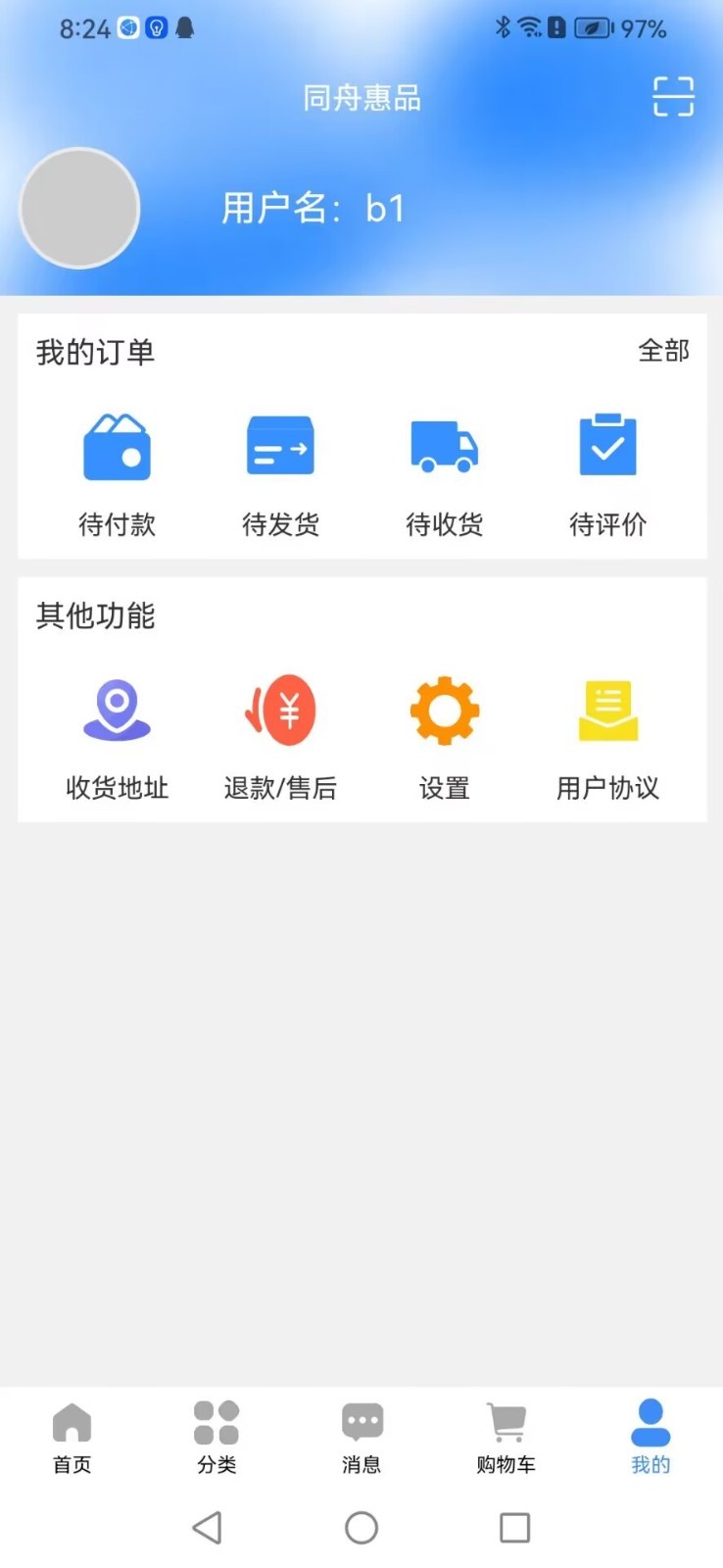
Task: Tap the profile avatar circle
Action: (x=79, y=208)
